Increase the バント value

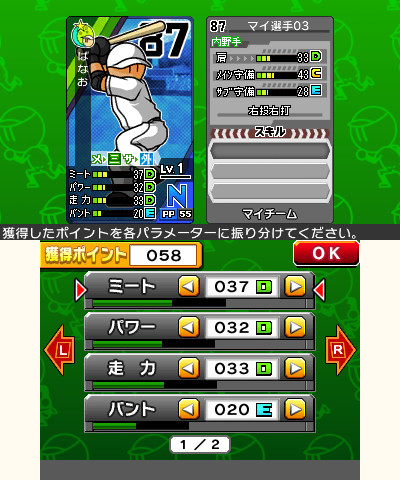[295, 409]
